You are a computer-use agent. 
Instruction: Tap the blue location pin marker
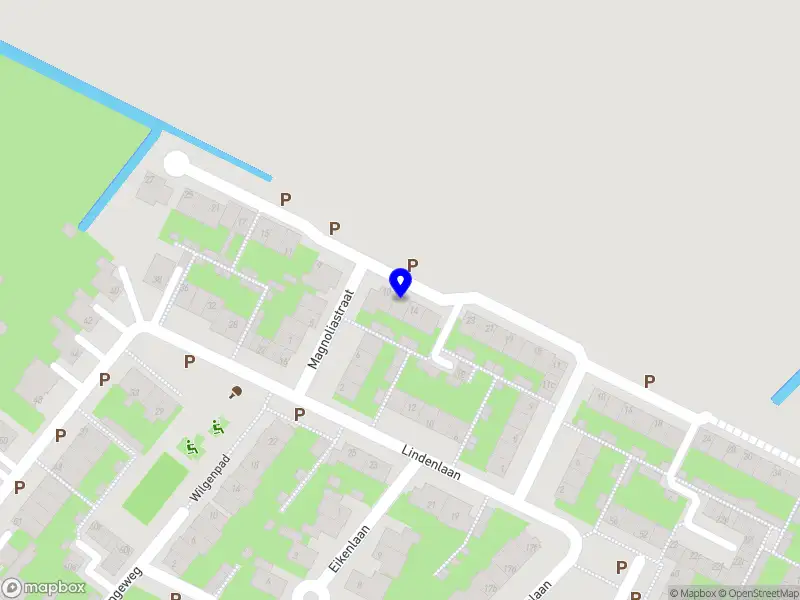pyautogui.click(x=400, y=283)
